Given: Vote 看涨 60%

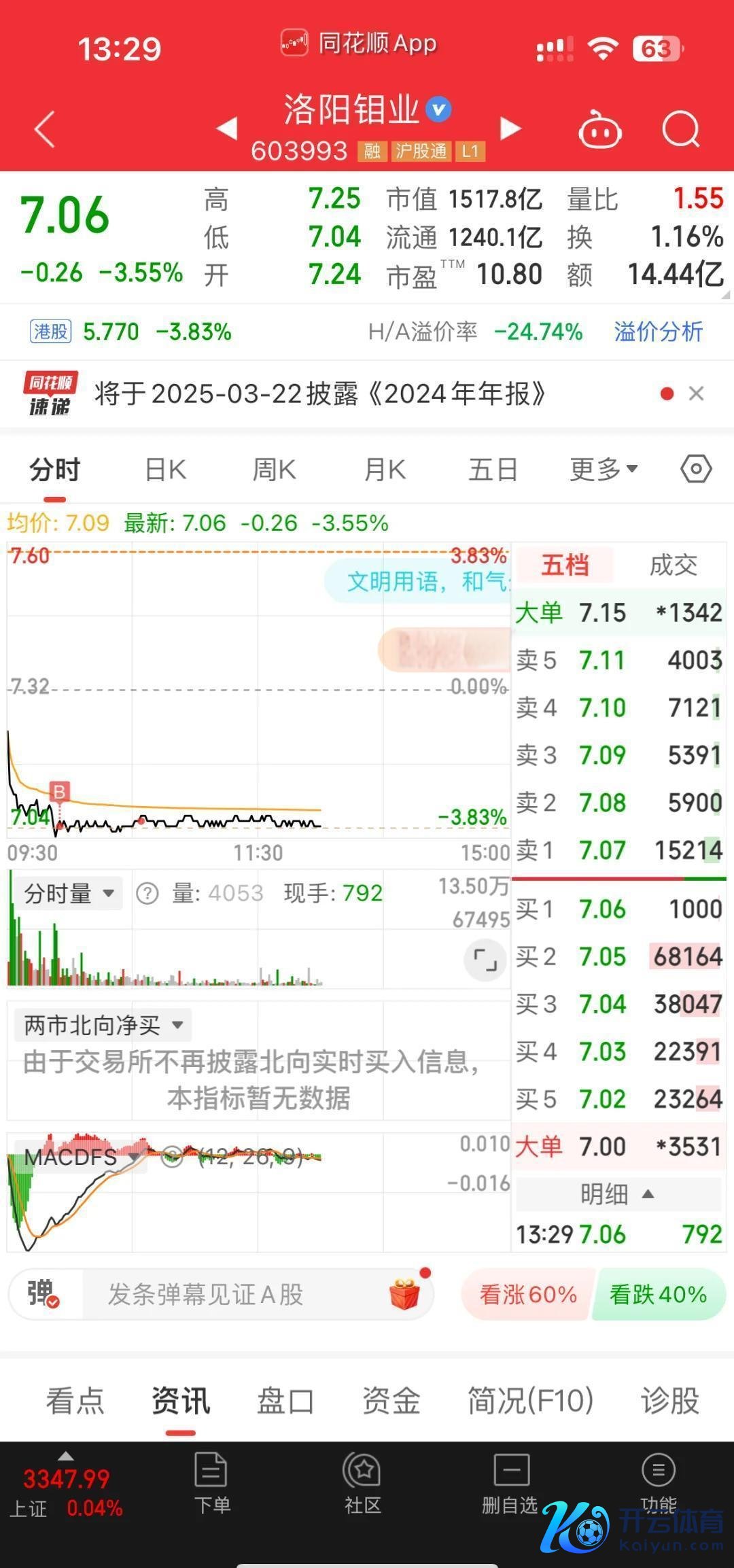Looking at the screenshot, I should tap(528, 1294).
